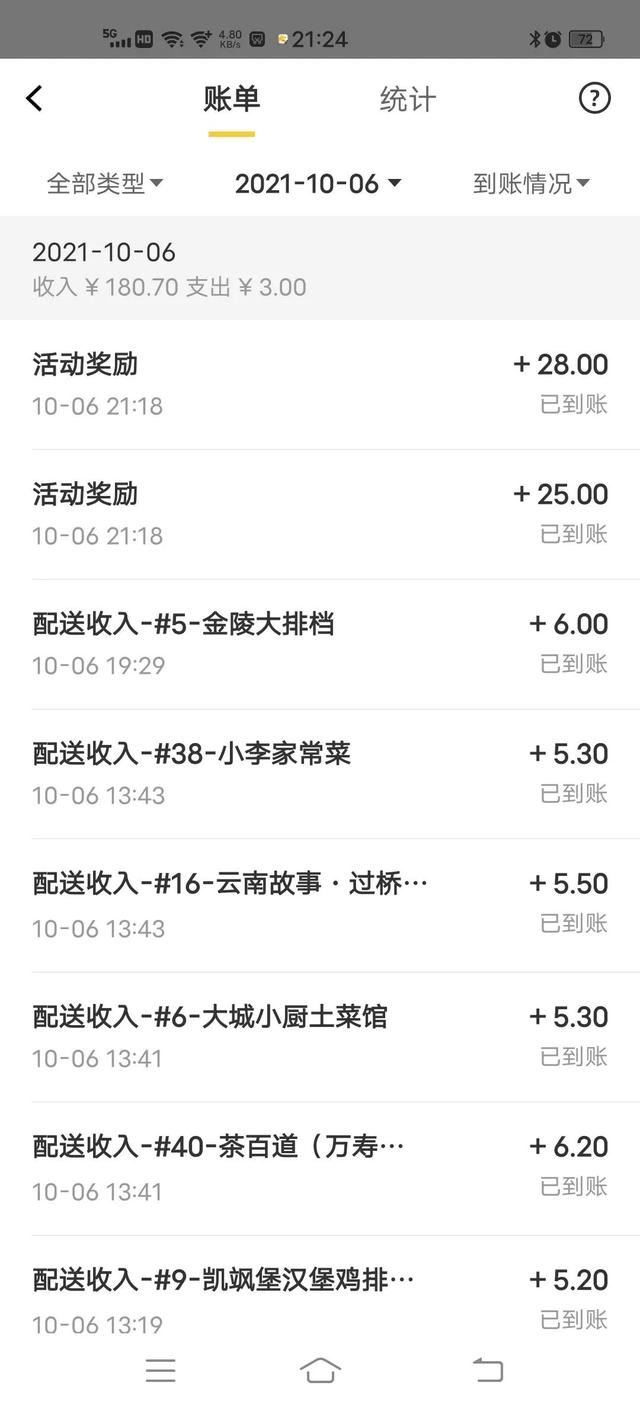
Task: Go back using the top-left arrow
Action: 34,98
